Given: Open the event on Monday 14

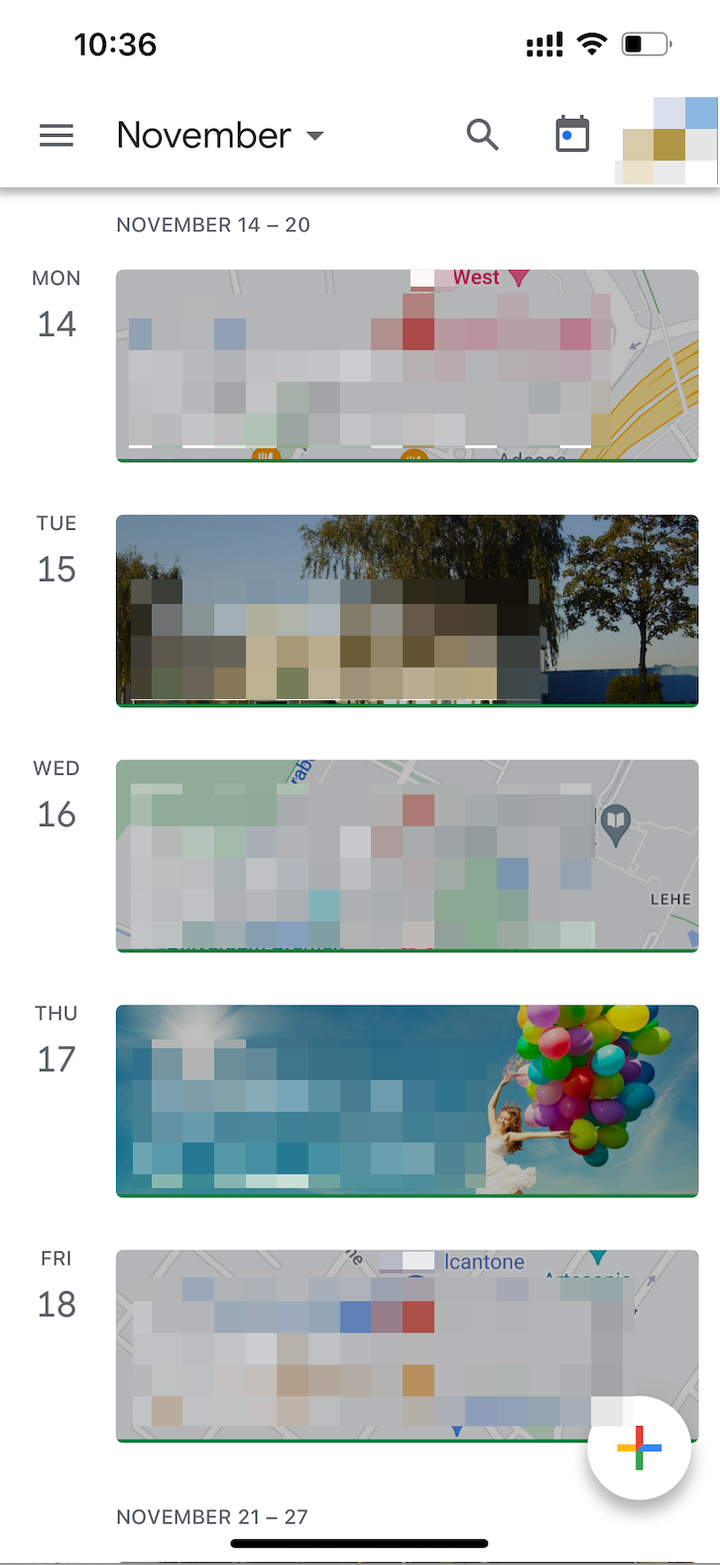Looking at the screenshot, I should click(x=406, y=365).
